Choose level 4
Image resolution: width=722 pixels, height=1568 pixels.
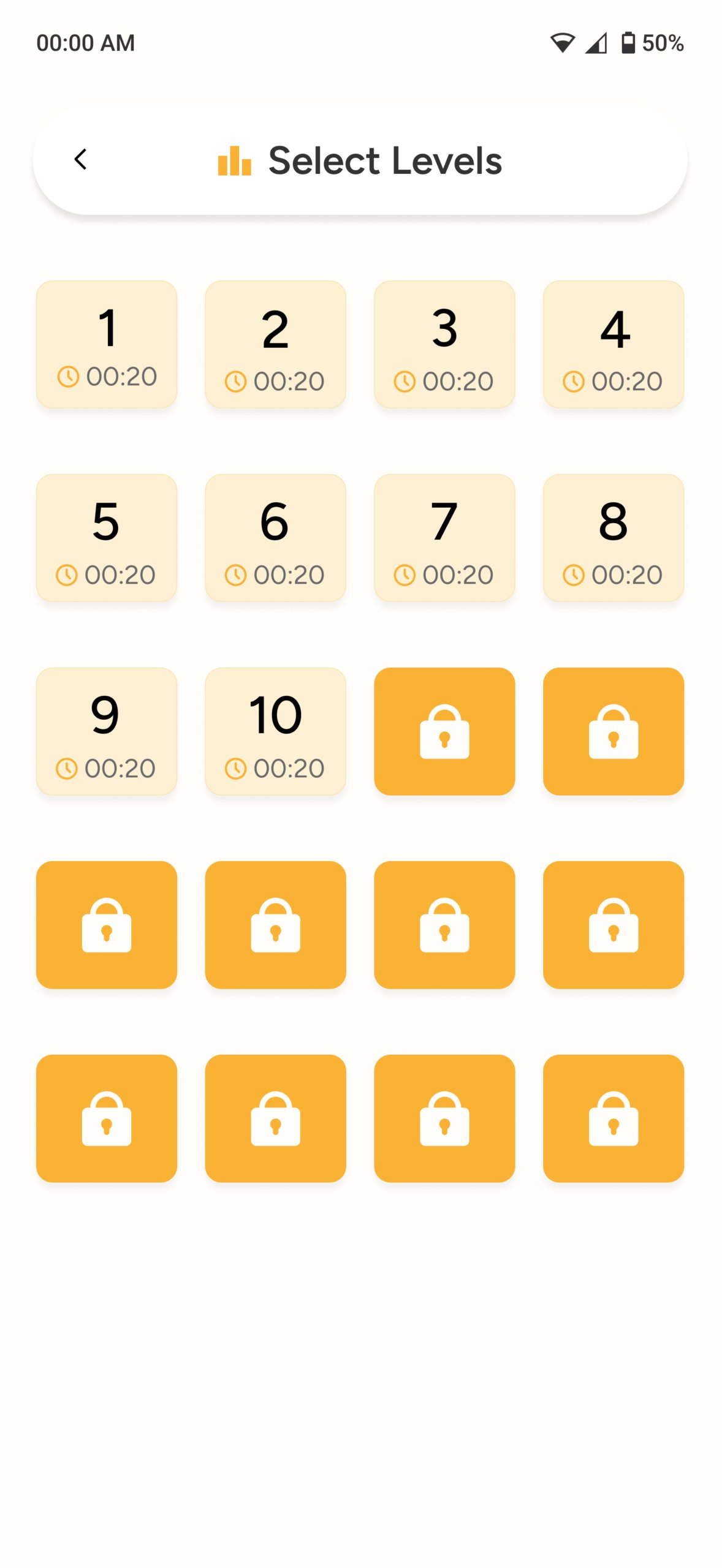click(x=613, y=345)
